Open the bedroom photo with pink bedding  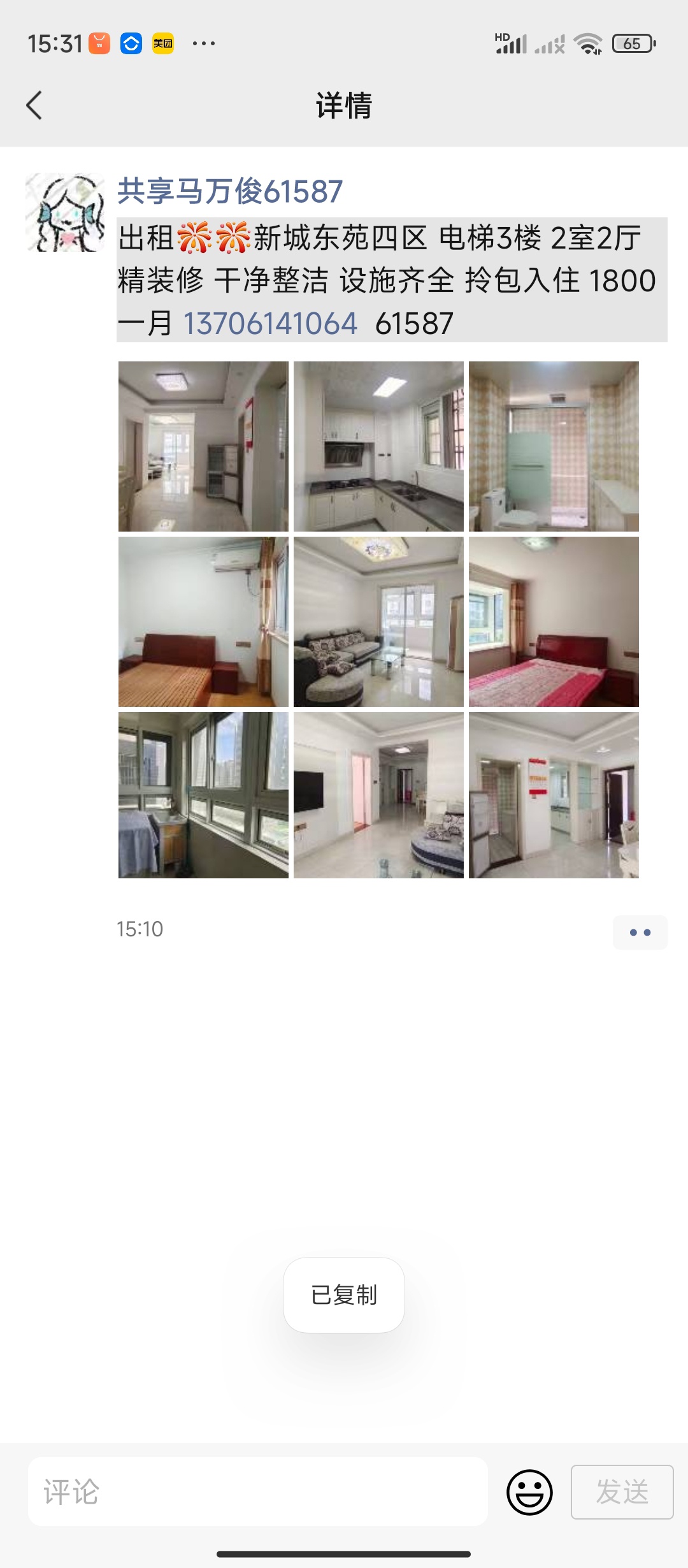click(x=554, y=621)
